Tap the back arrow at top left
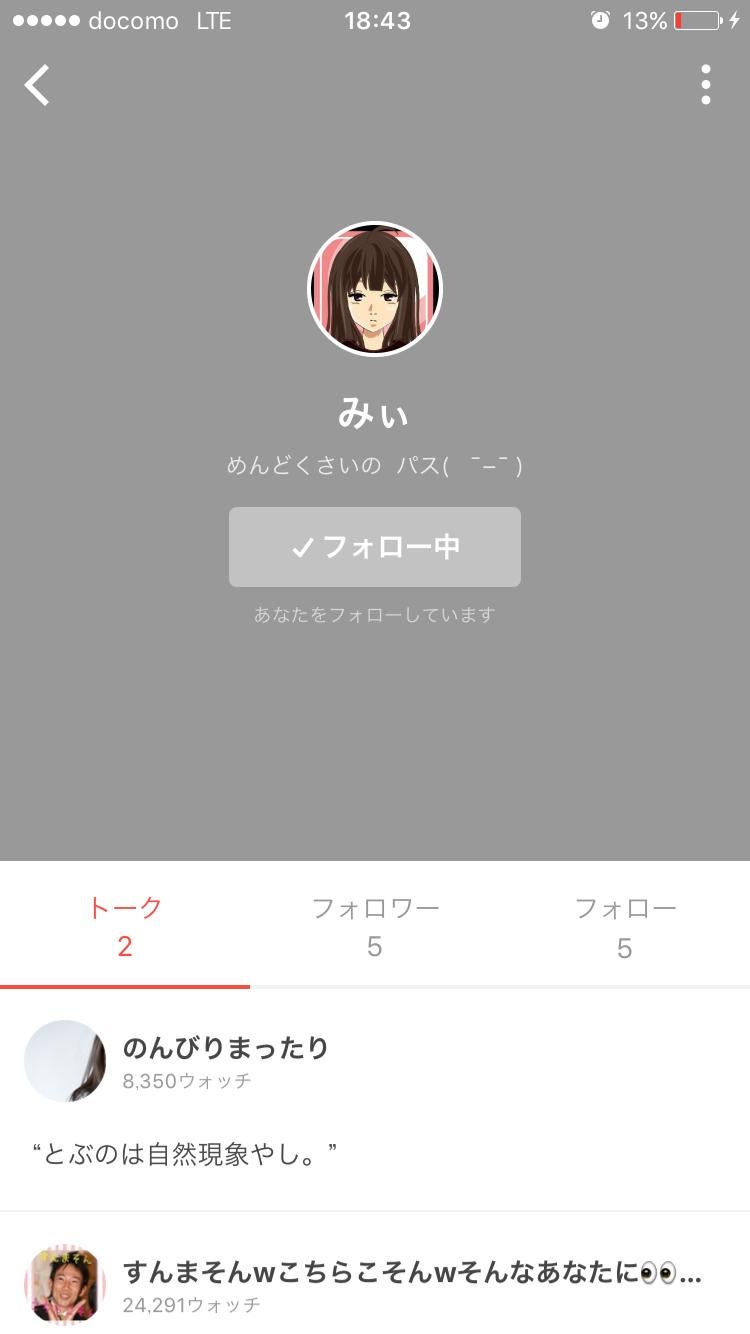750x1334 pixels. coord(37,85)
